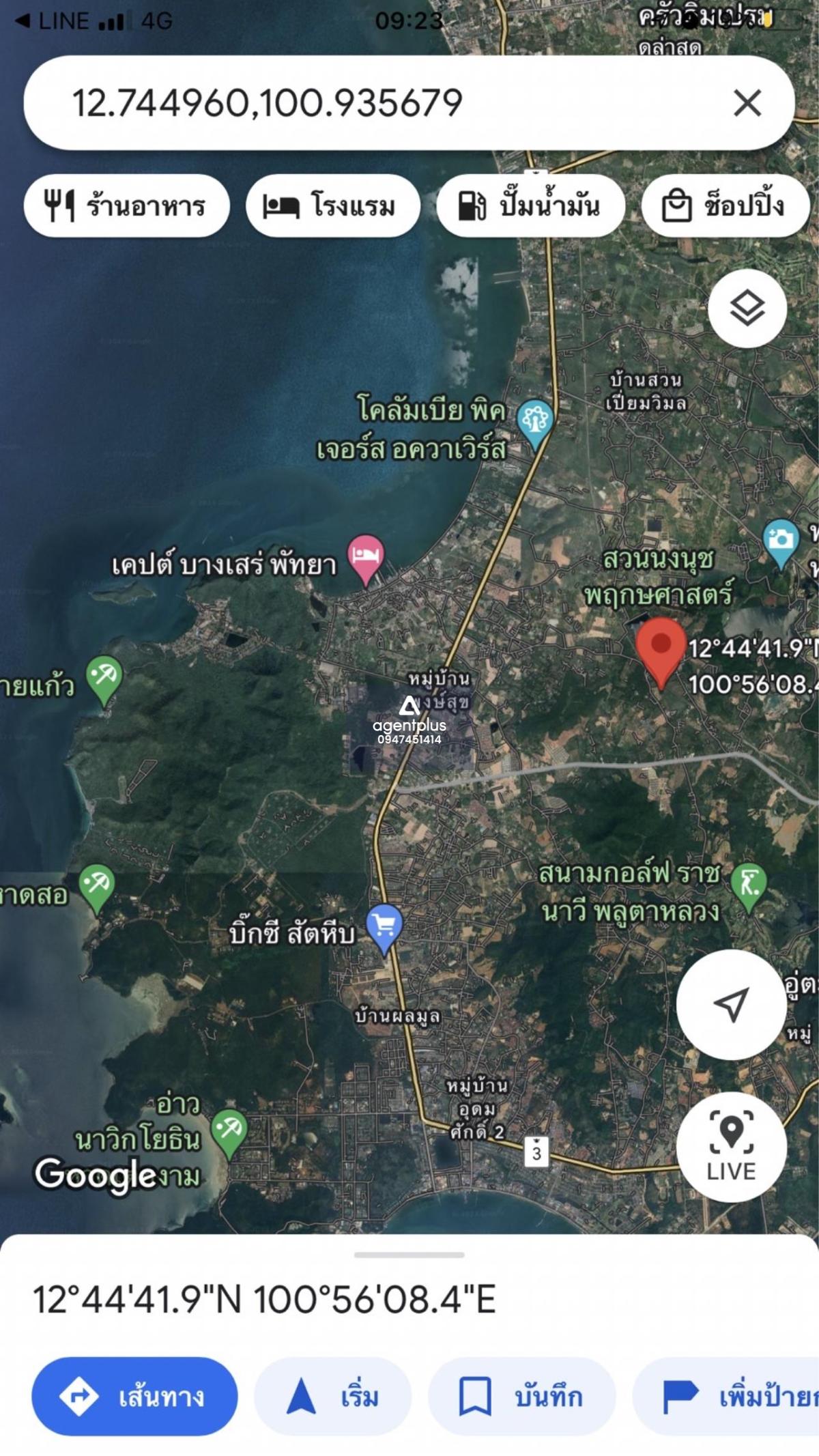Return to the LINE app via the status bar
The height and width of the screenshot is (1456, 819).
53,20
